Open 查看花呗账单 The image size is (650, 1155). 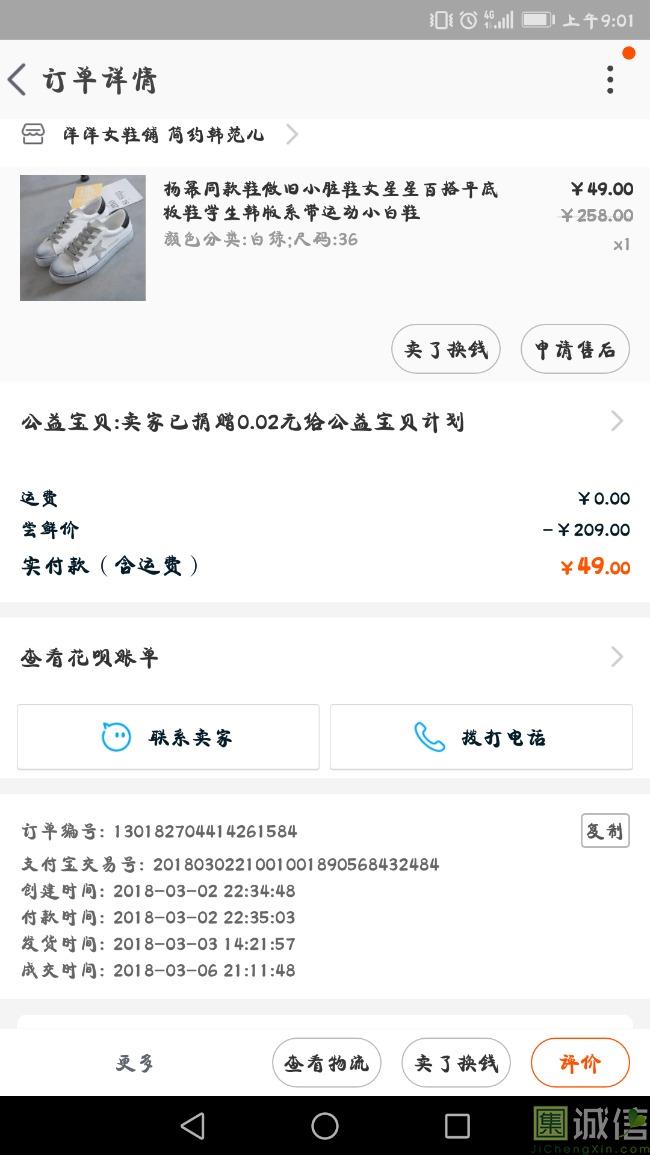click(x=325, y=657)
